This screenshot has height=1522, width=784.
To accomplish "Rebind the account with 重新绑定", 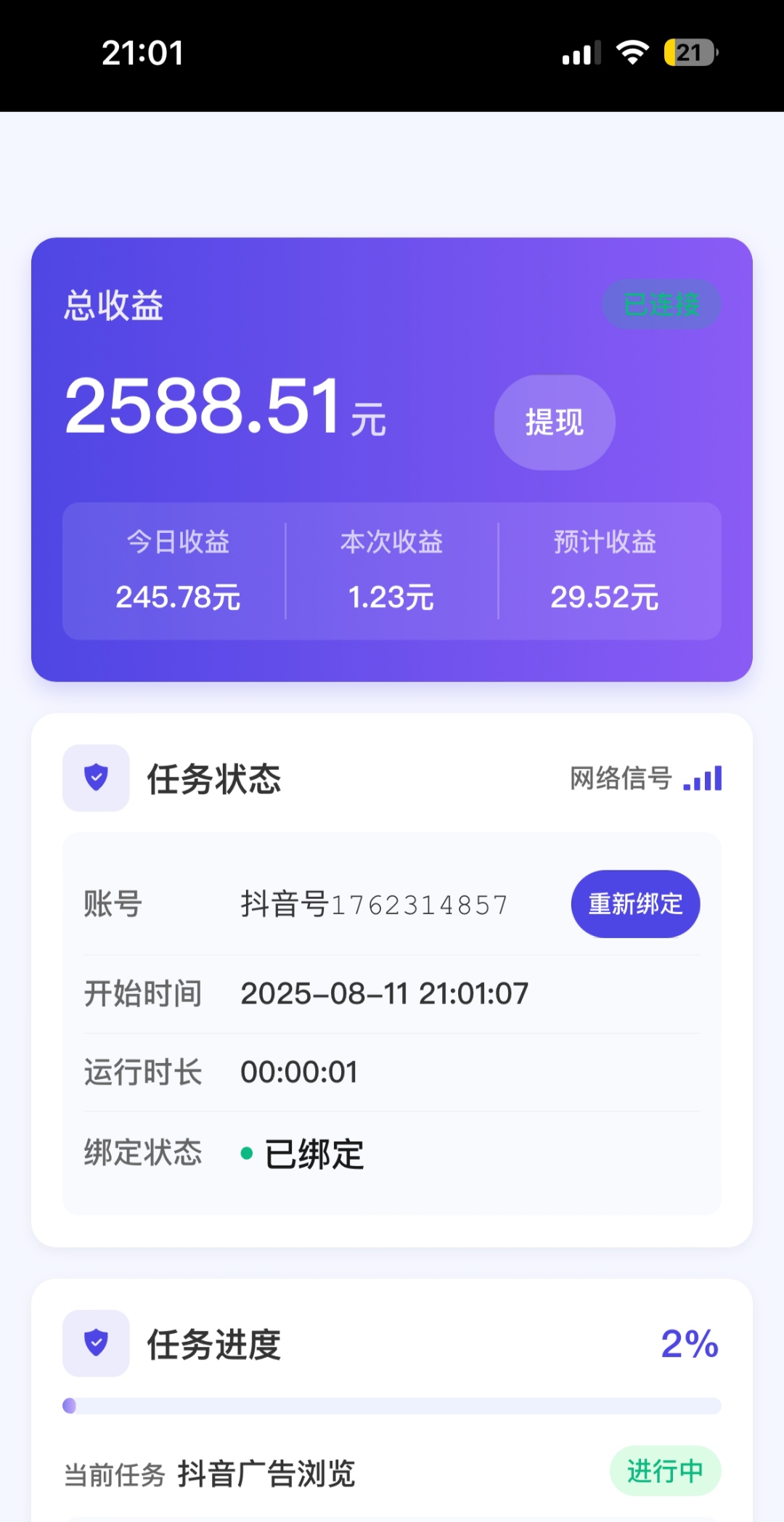I will (x=635, y=904).
